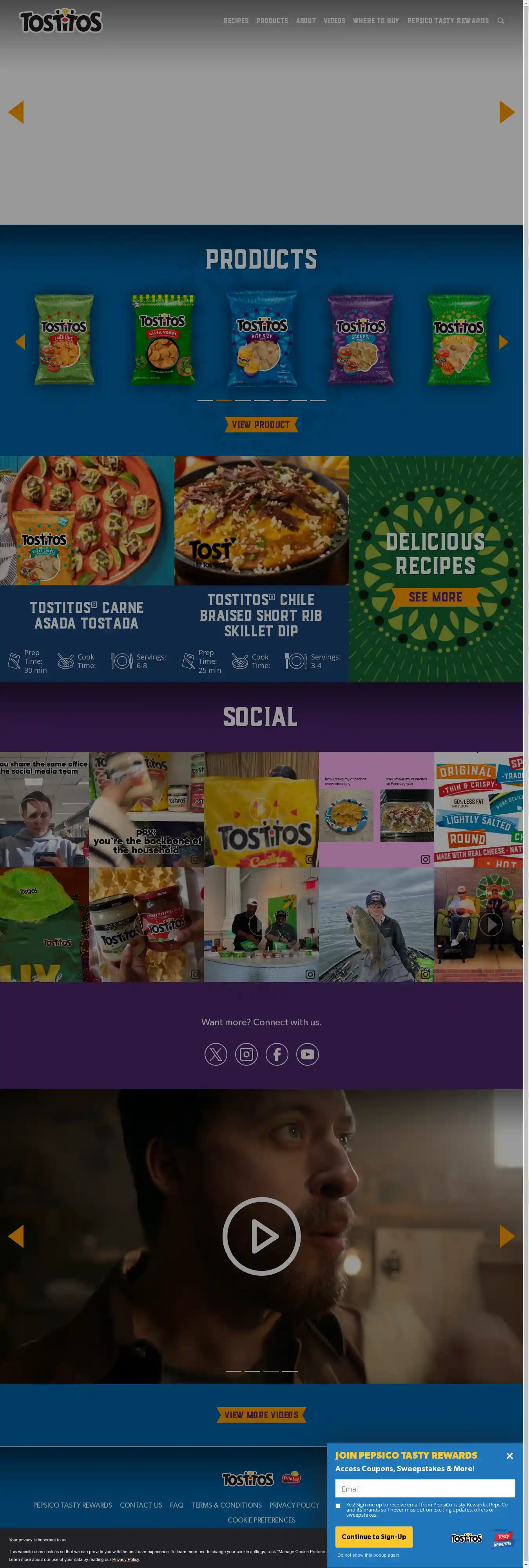Go to Where To Buy page
Viewport: 529px width, 1568px height.
pyautogui.click(x=376, y=21)
